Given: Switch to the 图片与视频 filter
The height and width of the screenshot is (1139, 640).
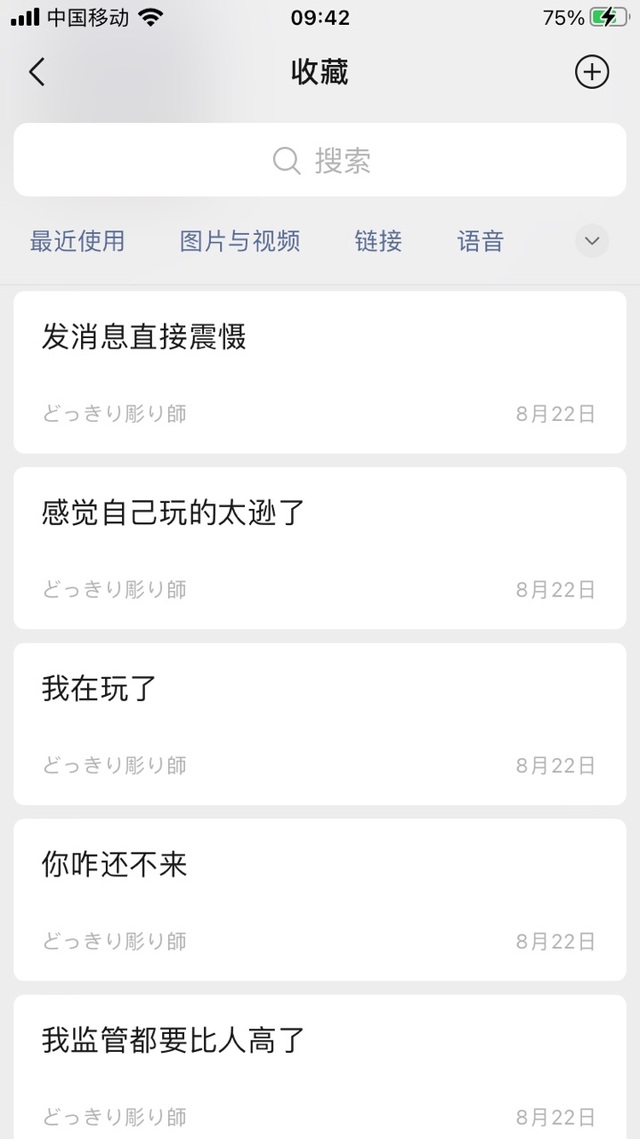Looking at the screenshot, I should [x=240, y=241].
